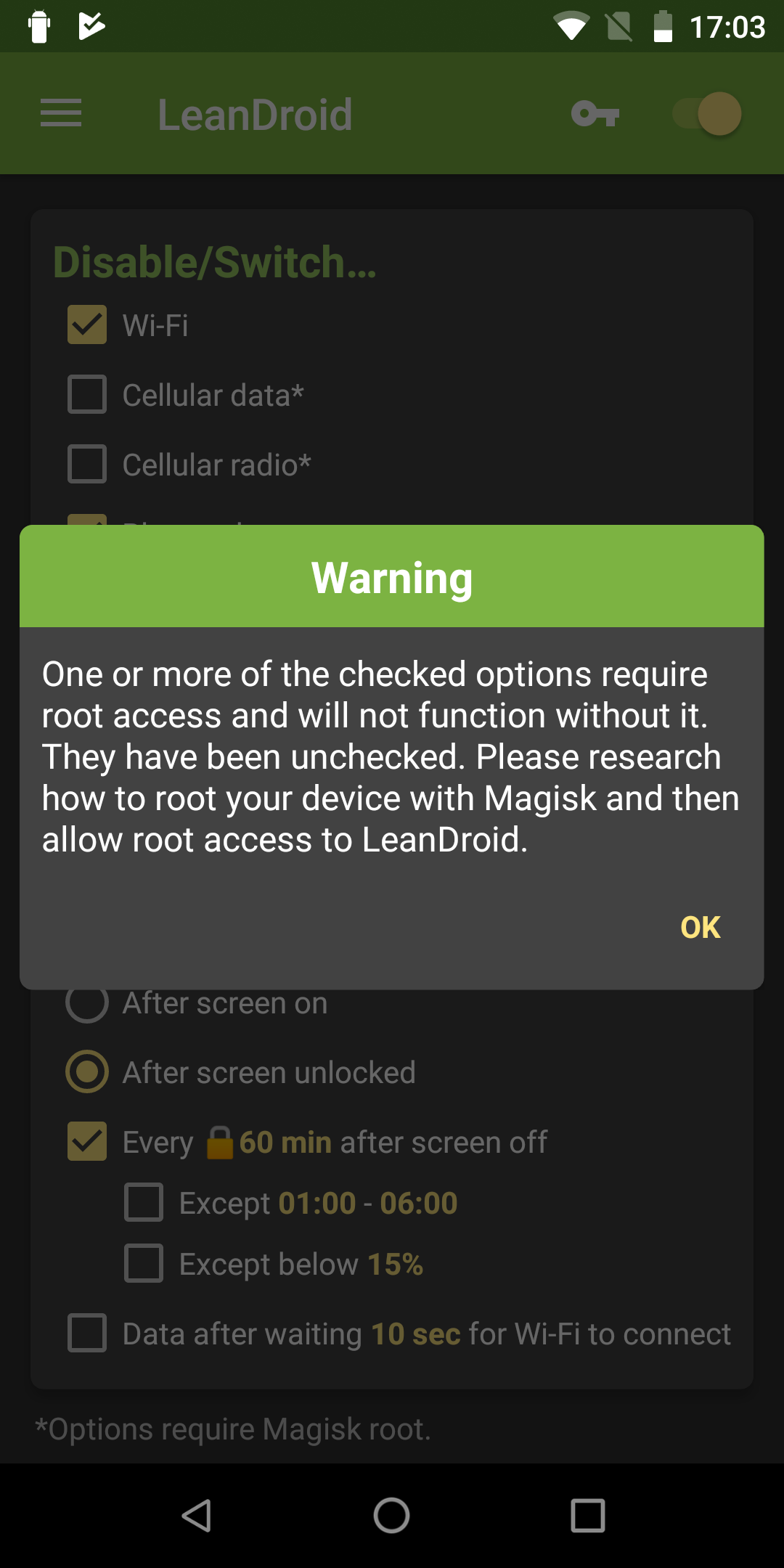Change the 10 sec waiting value

(x=415, y=1334)
